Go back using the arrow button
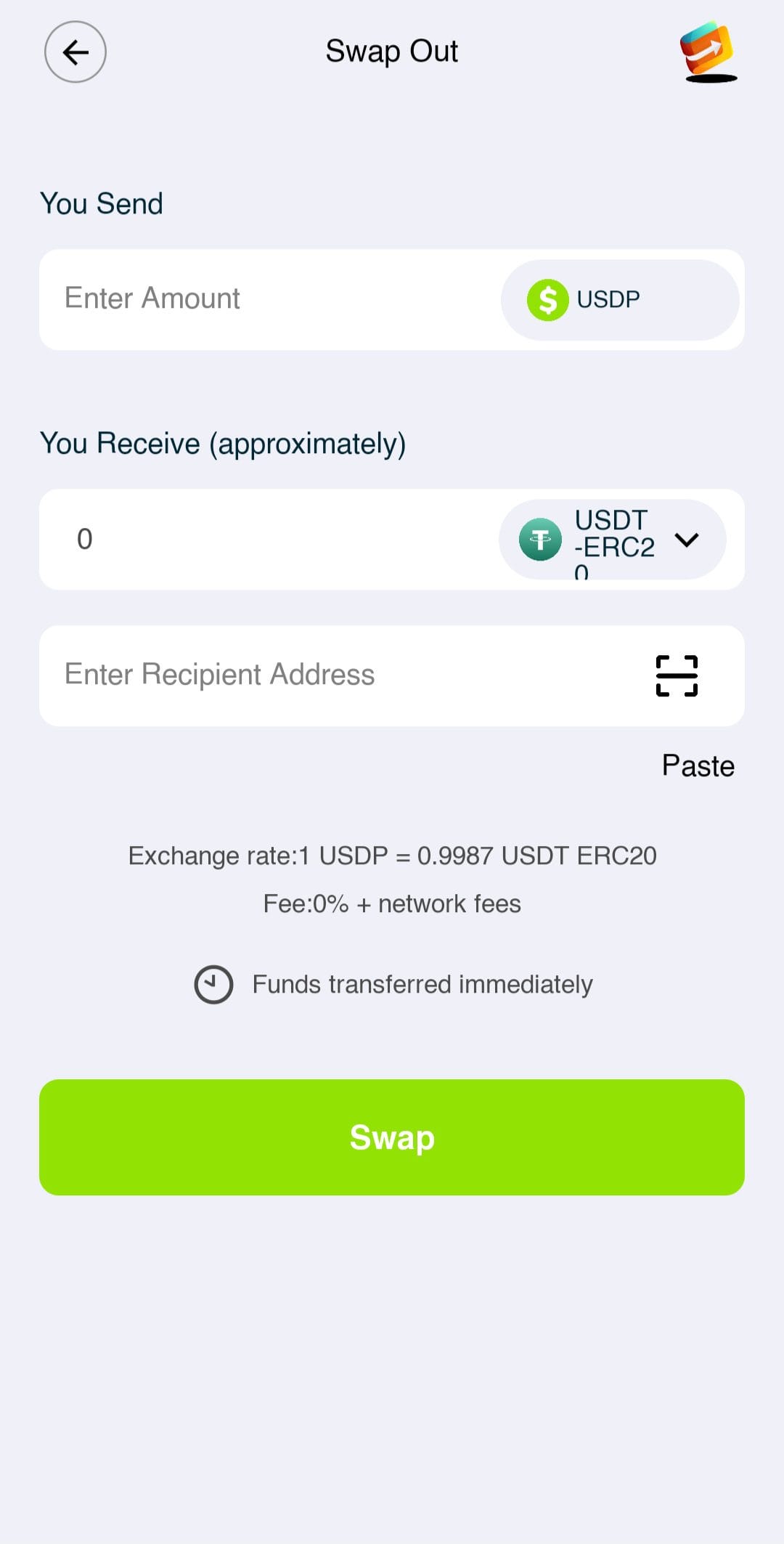Viewport: 784px width, 1544px height. 75,52
